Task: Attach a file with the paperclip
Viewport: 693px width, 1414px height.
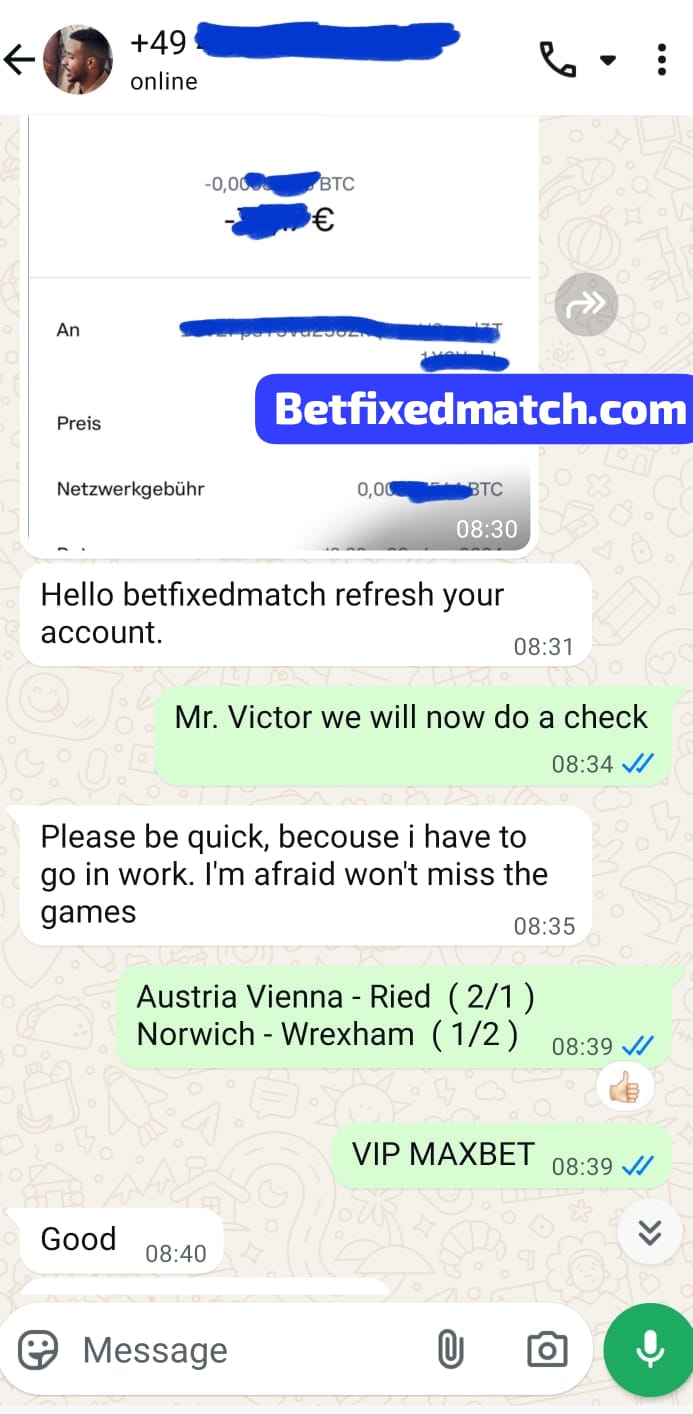Action: 450,1350
